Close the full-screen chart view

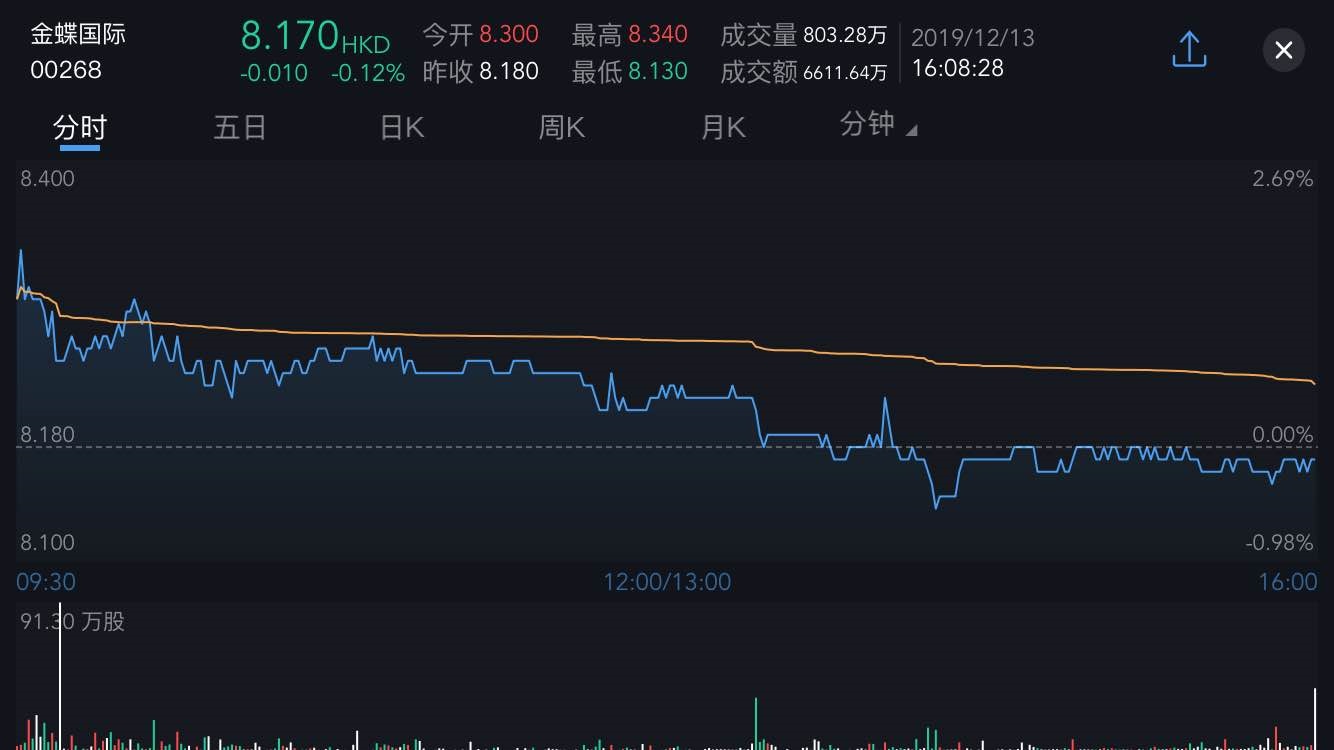click(1284, 50)
